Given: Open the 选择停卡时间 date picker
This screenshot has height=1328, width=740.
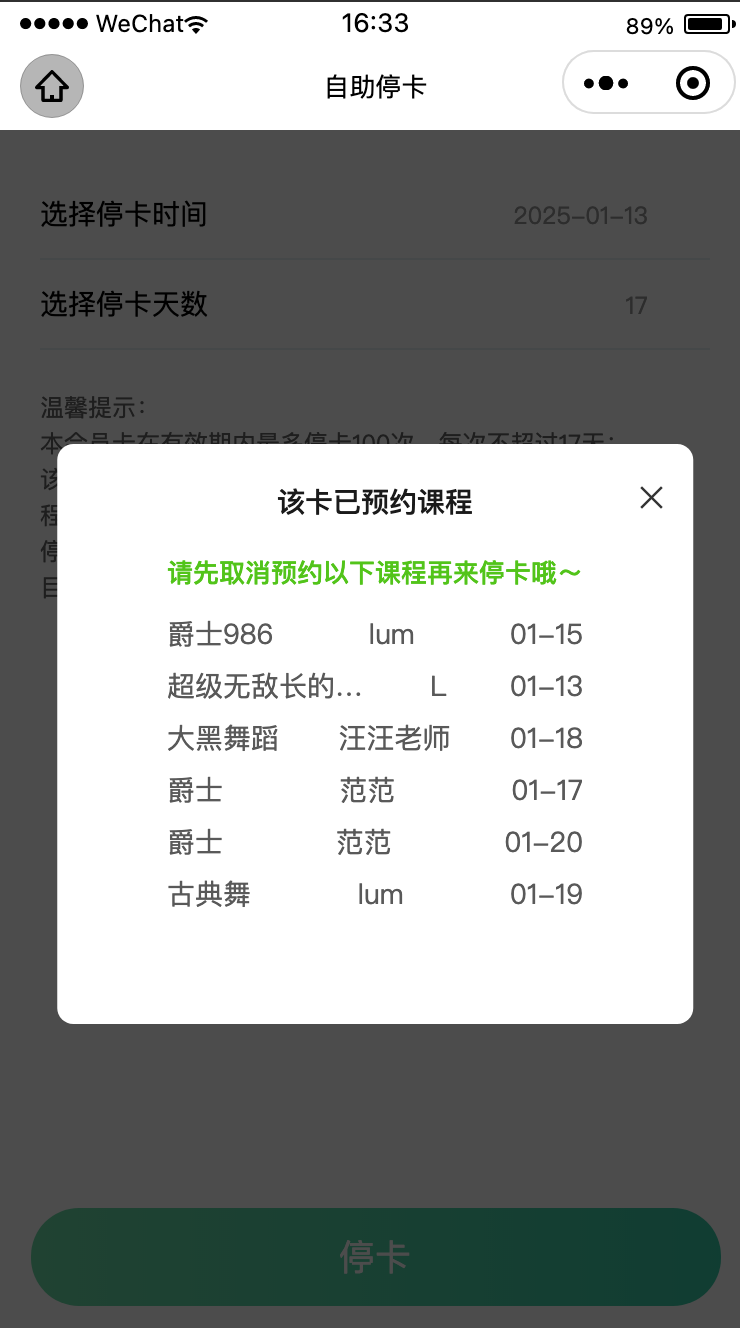Looking at the screenshot, I should 375,214.
